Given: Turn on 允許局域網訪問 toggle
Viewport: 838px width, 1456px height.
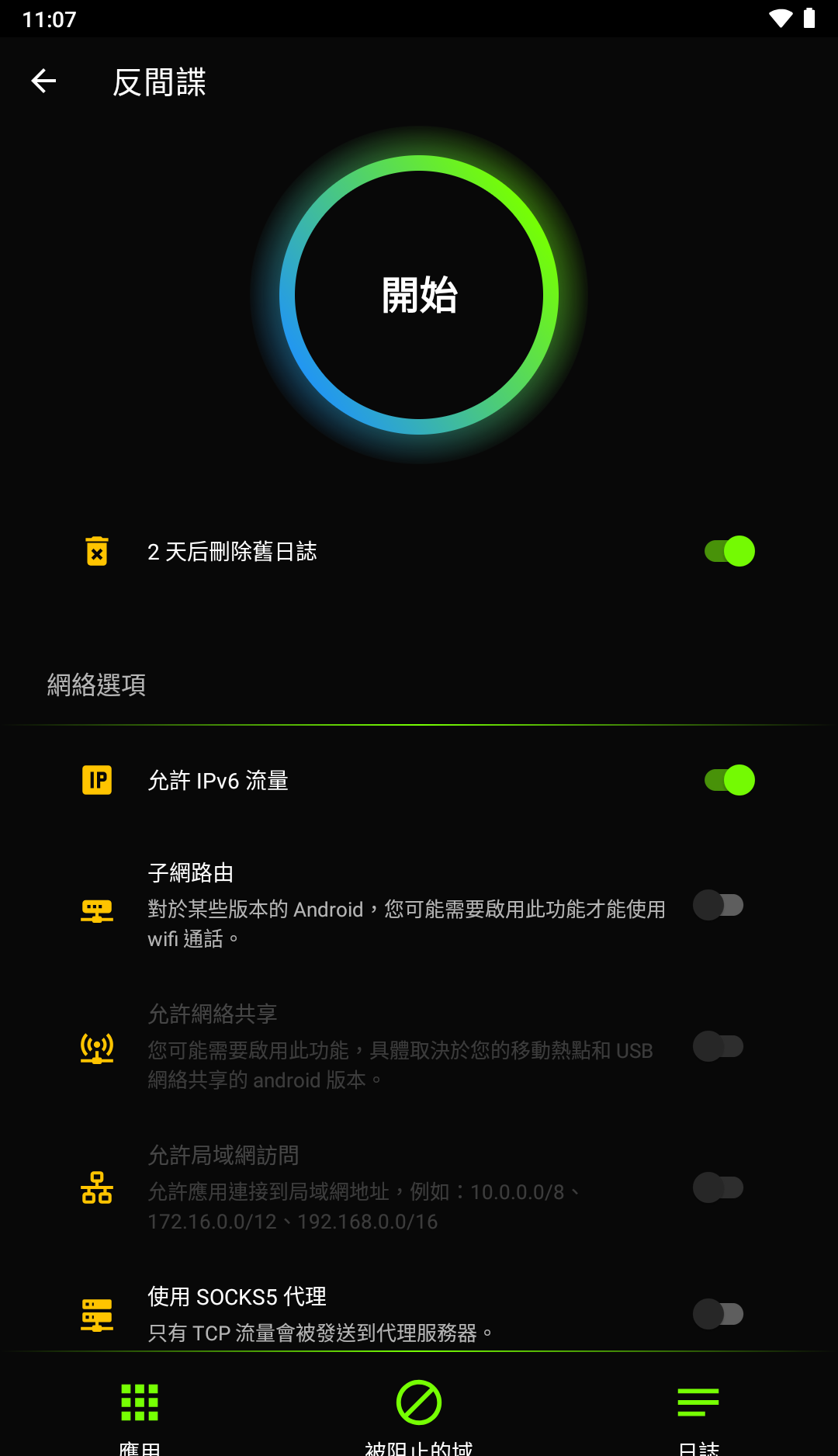Looking at the screenshot, I should (x=718, y=1187).
